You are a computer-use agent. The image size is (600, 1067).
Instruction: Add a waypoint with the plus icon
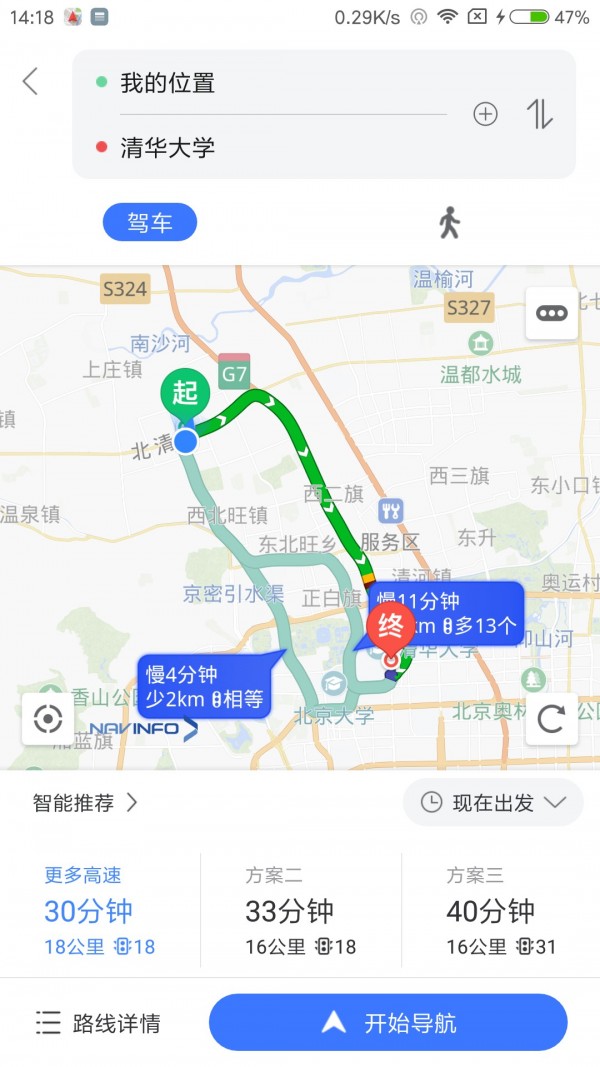click(485, 114)
